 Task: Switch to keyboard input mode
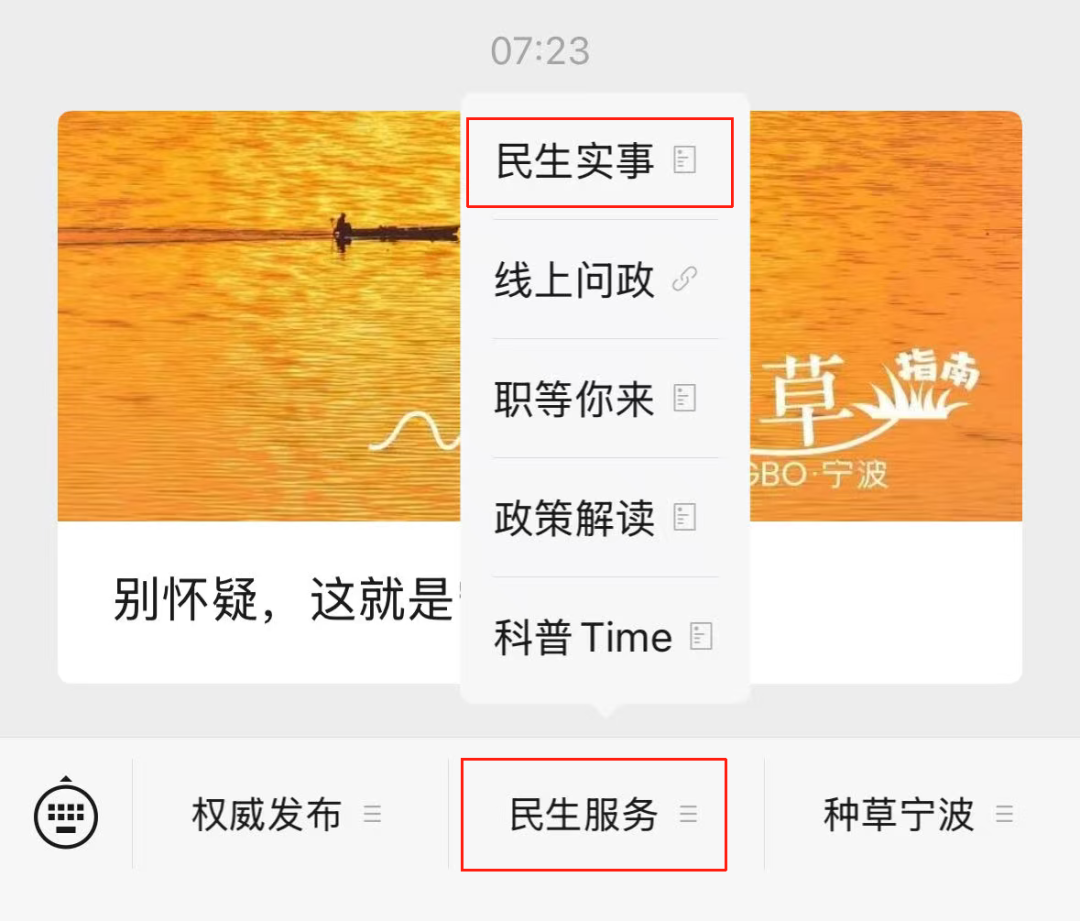tap(66, 813)
